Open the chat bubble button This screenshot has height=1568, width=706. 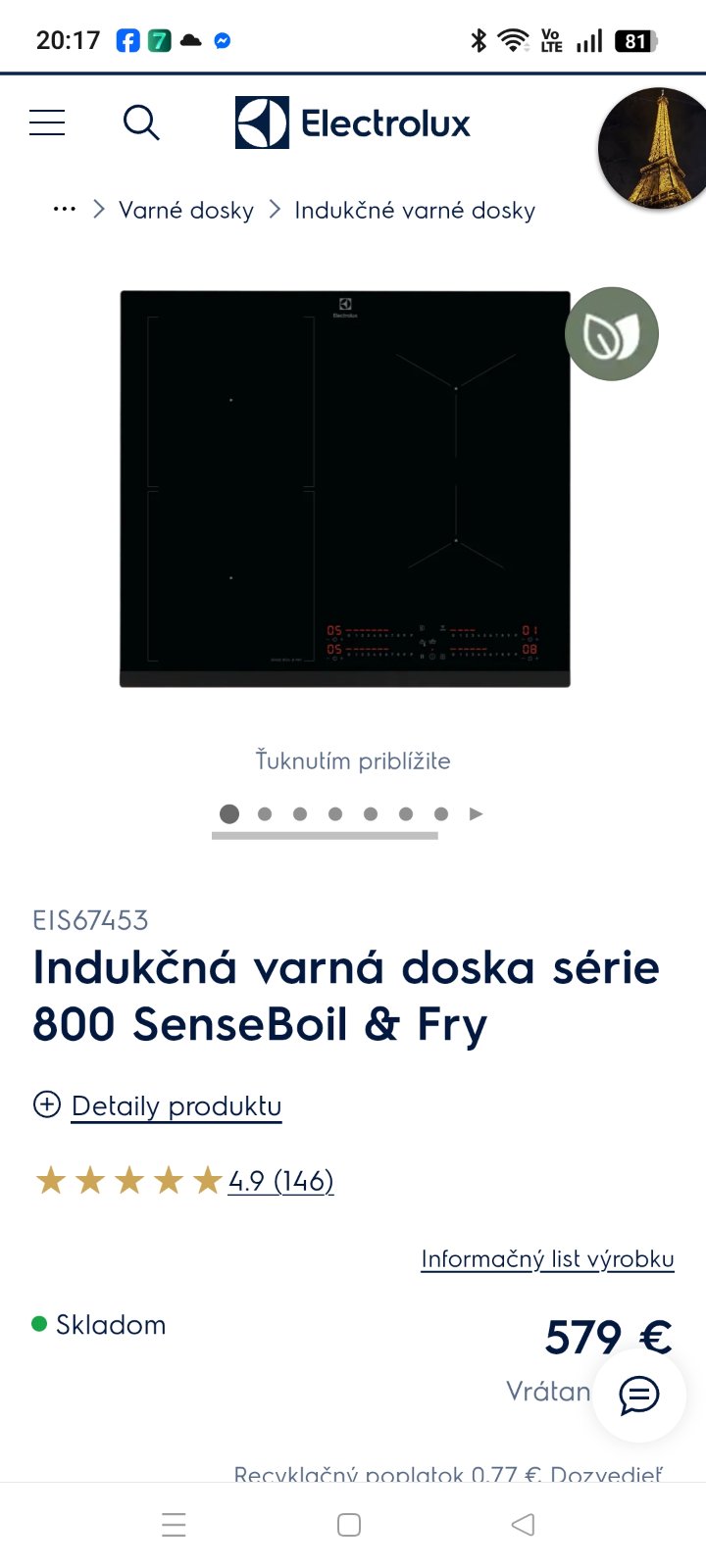[x=639, y=1395]
